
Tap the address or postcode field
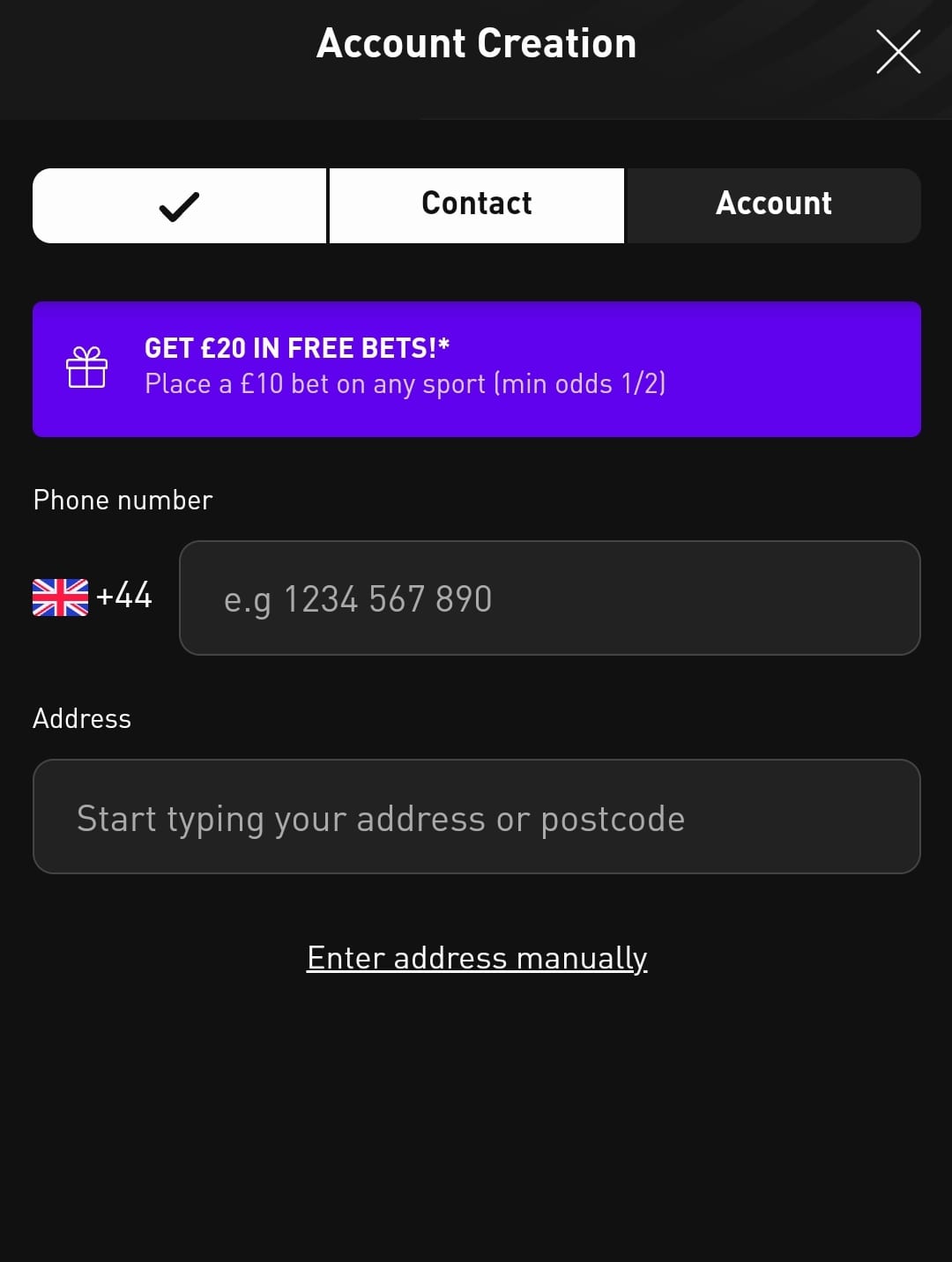[x=476, y=817]
